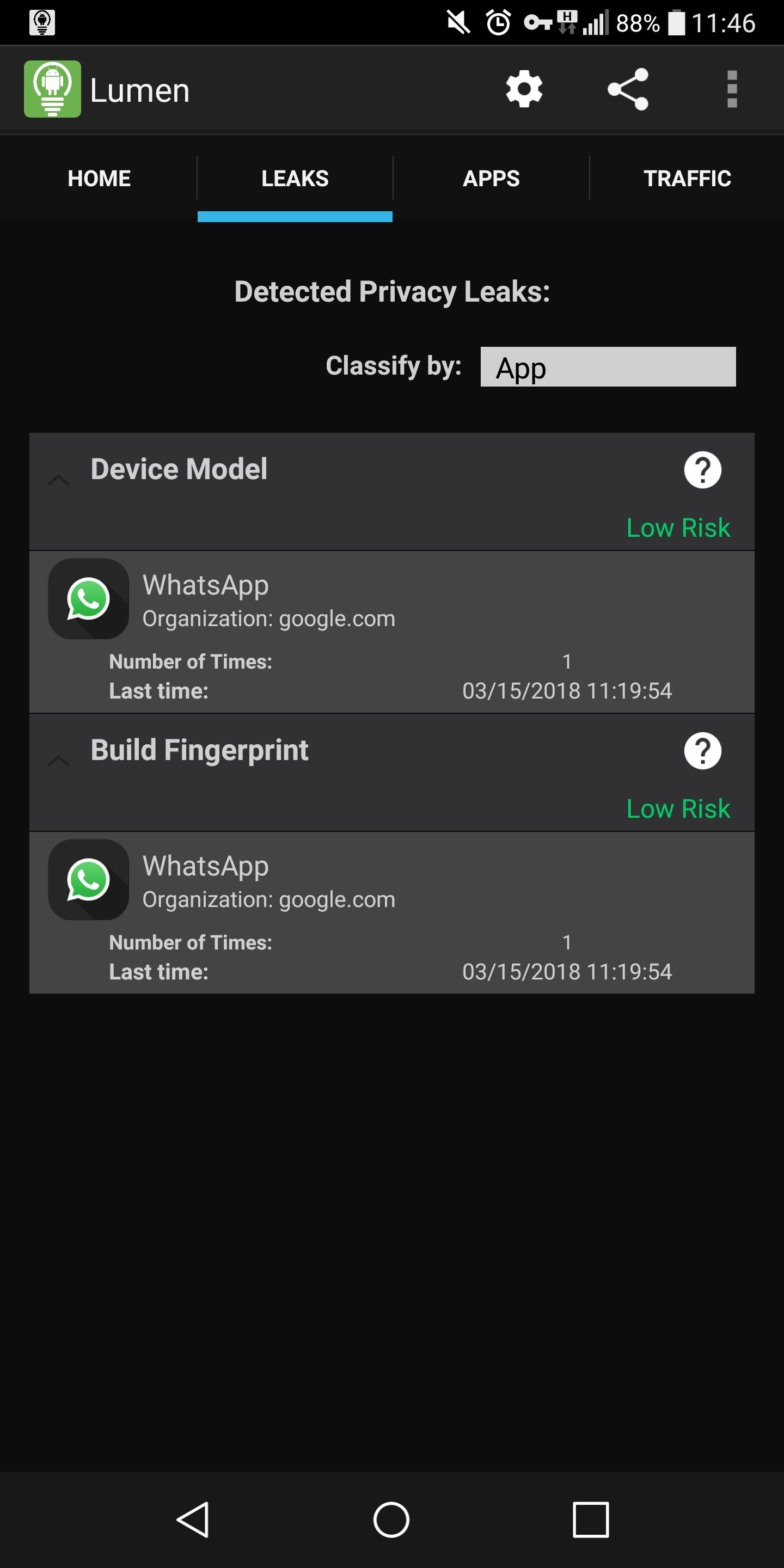Image resolution: width=784 pixels, height=1568 pixels.
Task: Switch to the Home tab
Action: [99, 179]
